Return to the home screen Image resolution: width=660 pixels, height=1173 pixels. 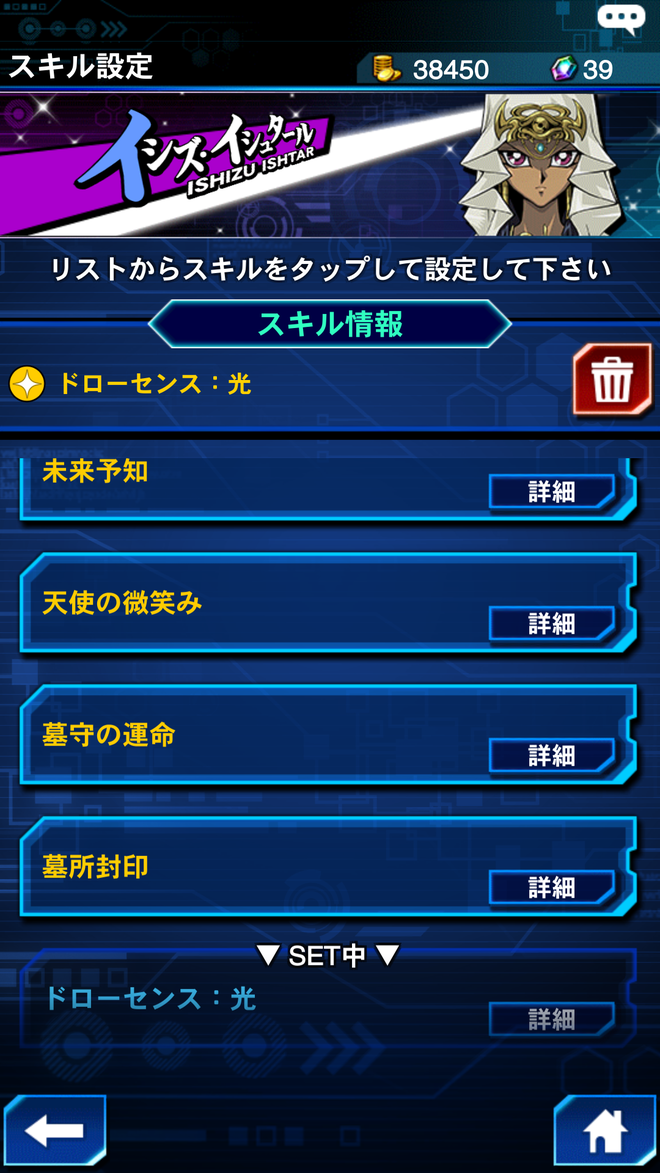605,1132
